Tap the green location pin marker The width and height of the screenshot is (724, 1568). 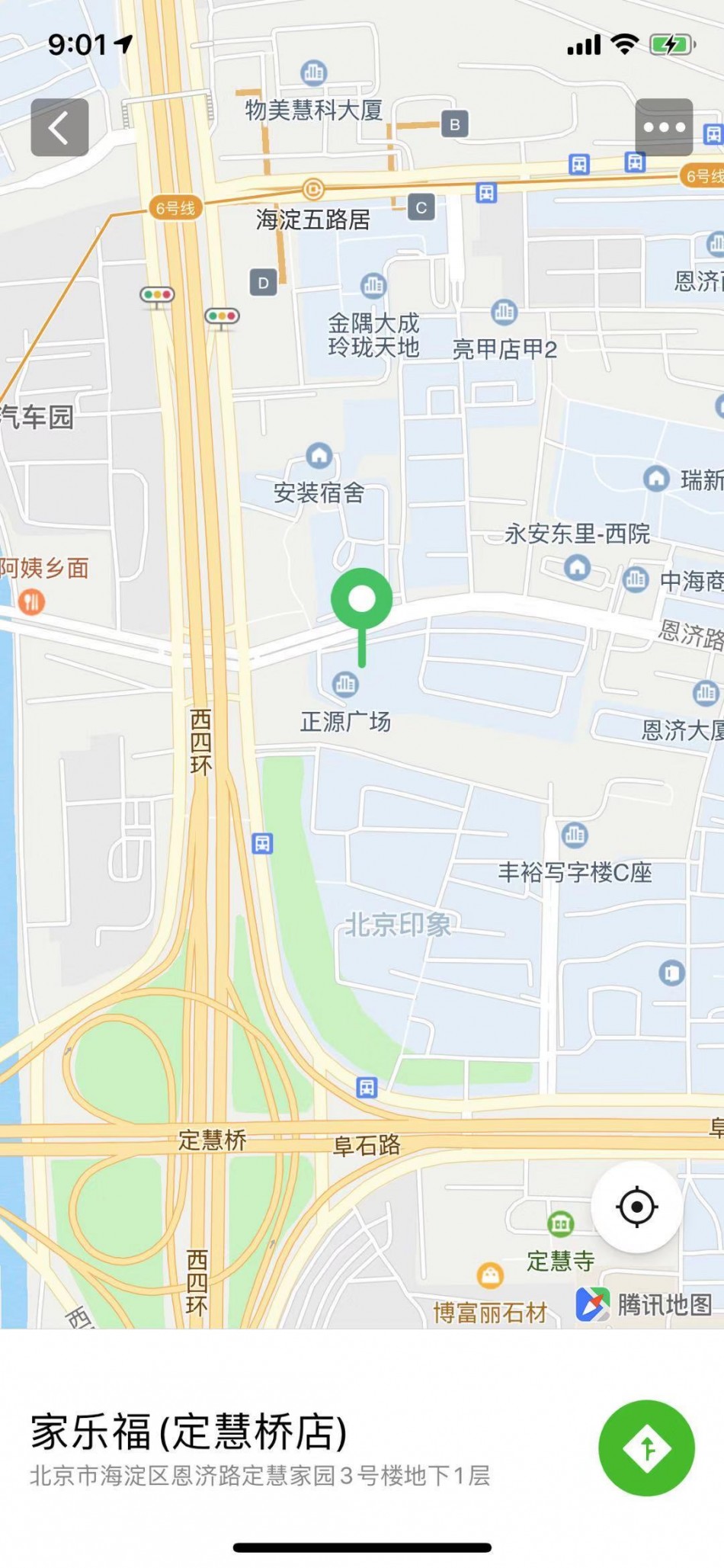point(362,600)
